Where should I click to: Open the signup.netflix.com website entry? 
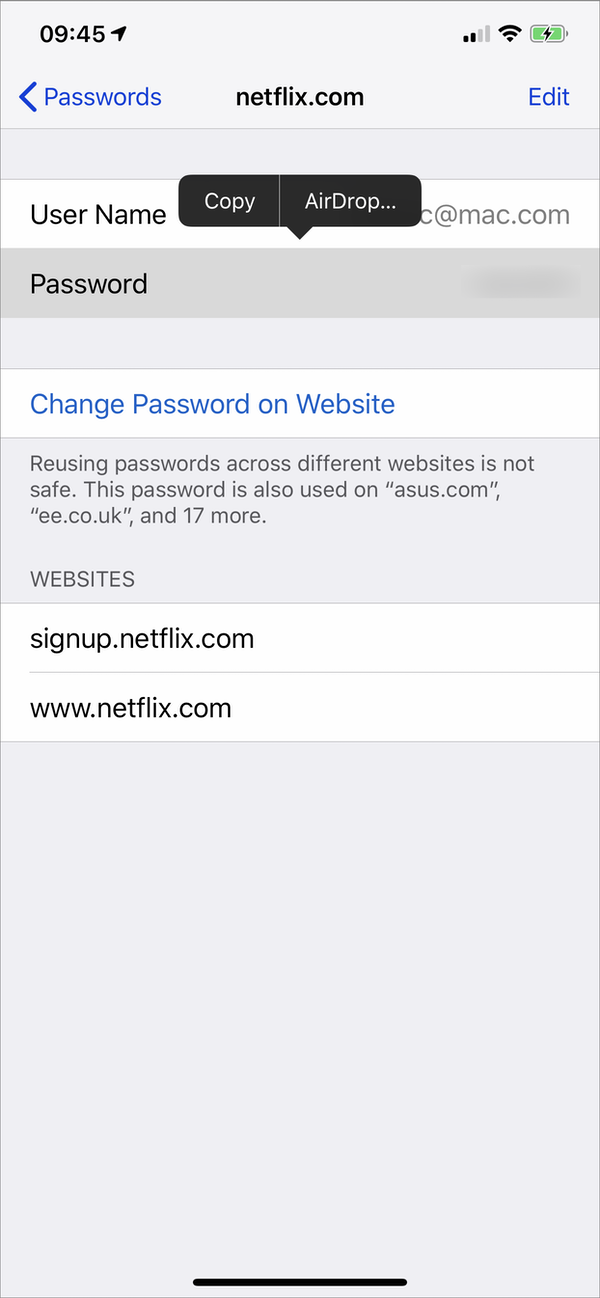coord(300,638)
